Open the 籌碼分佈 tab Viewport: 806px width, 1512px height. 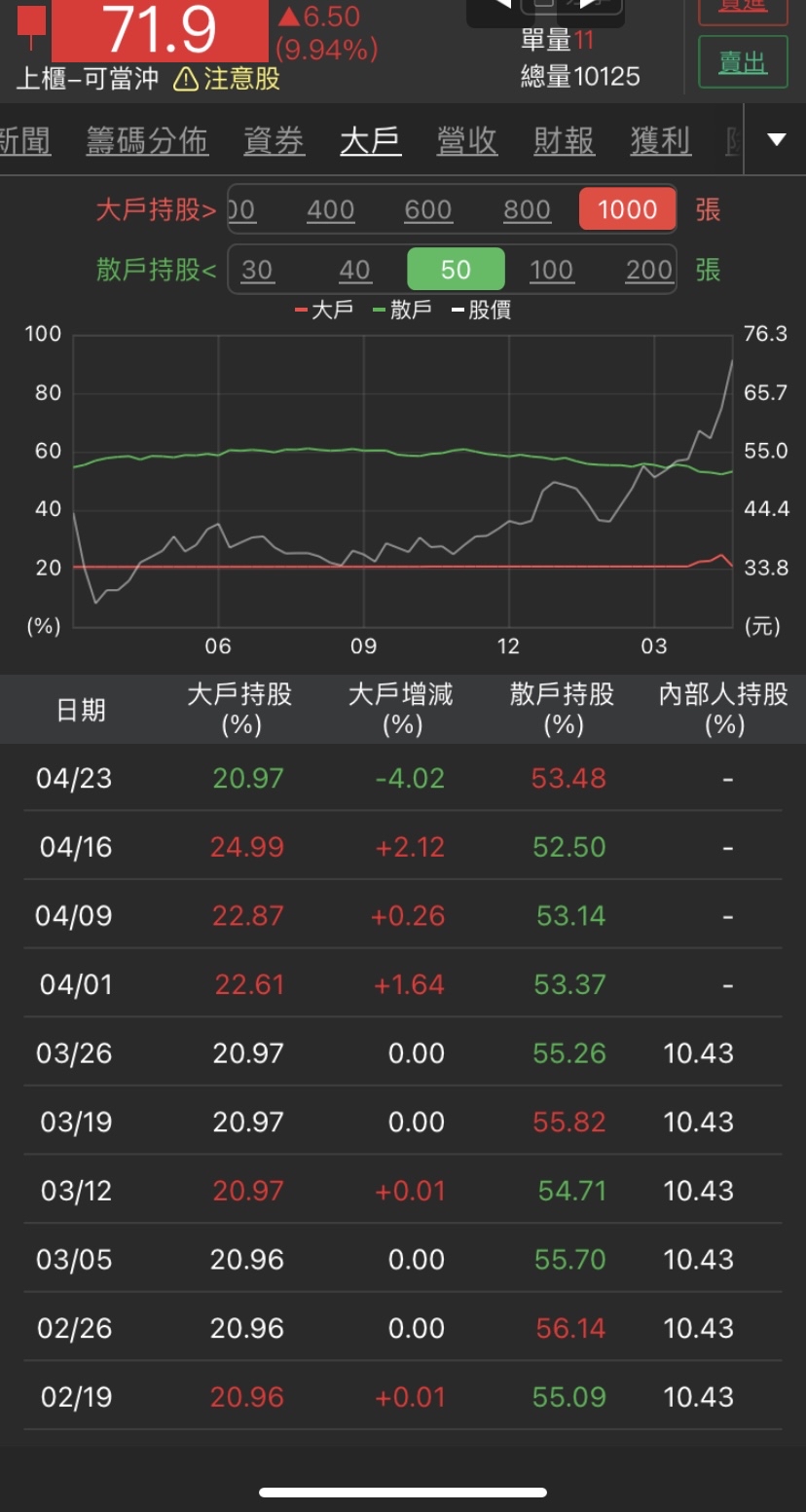tap(147, 141)
